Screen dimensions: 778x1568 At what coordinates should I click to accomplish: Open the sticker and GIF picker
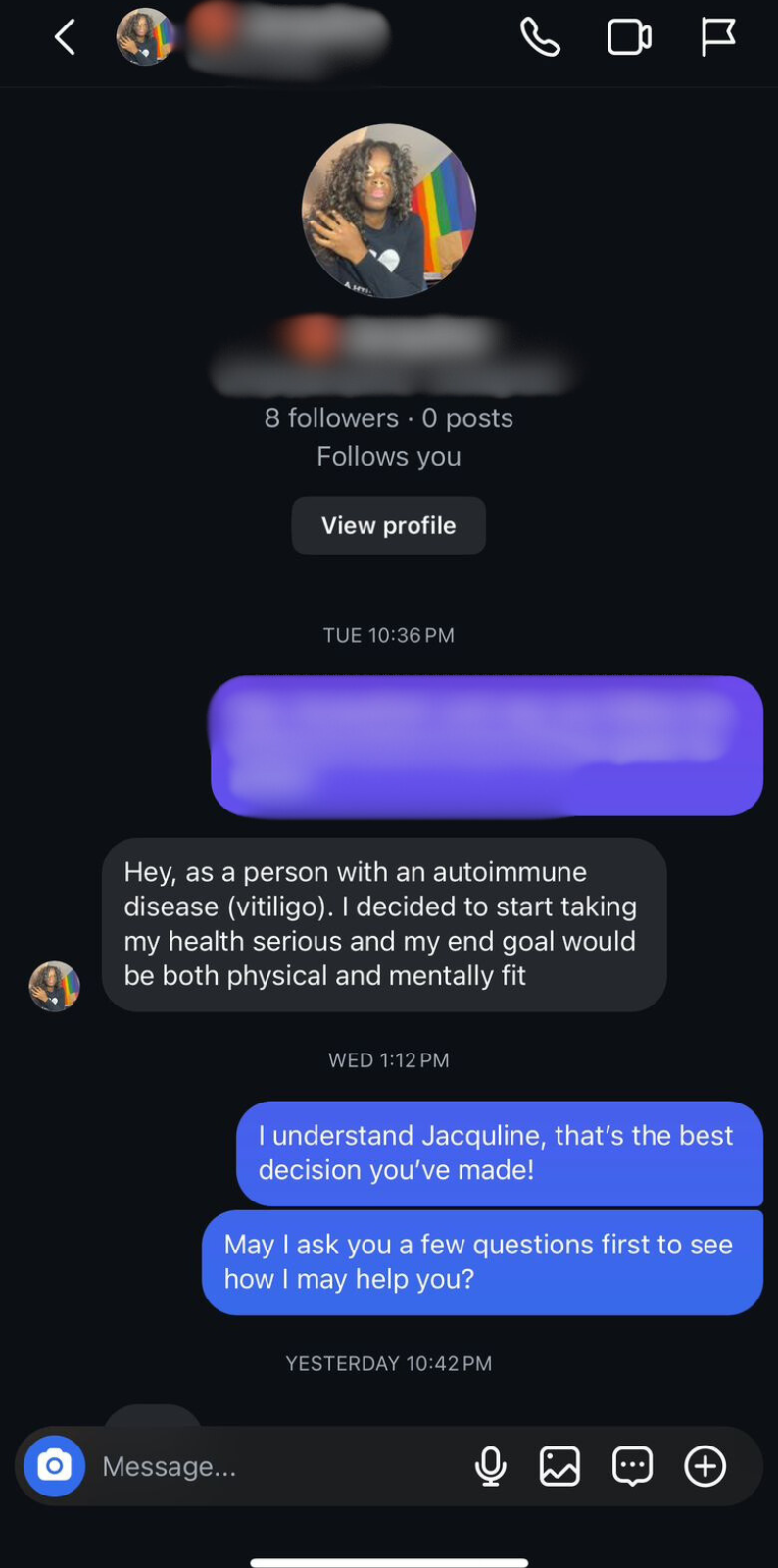(632, 1466)
